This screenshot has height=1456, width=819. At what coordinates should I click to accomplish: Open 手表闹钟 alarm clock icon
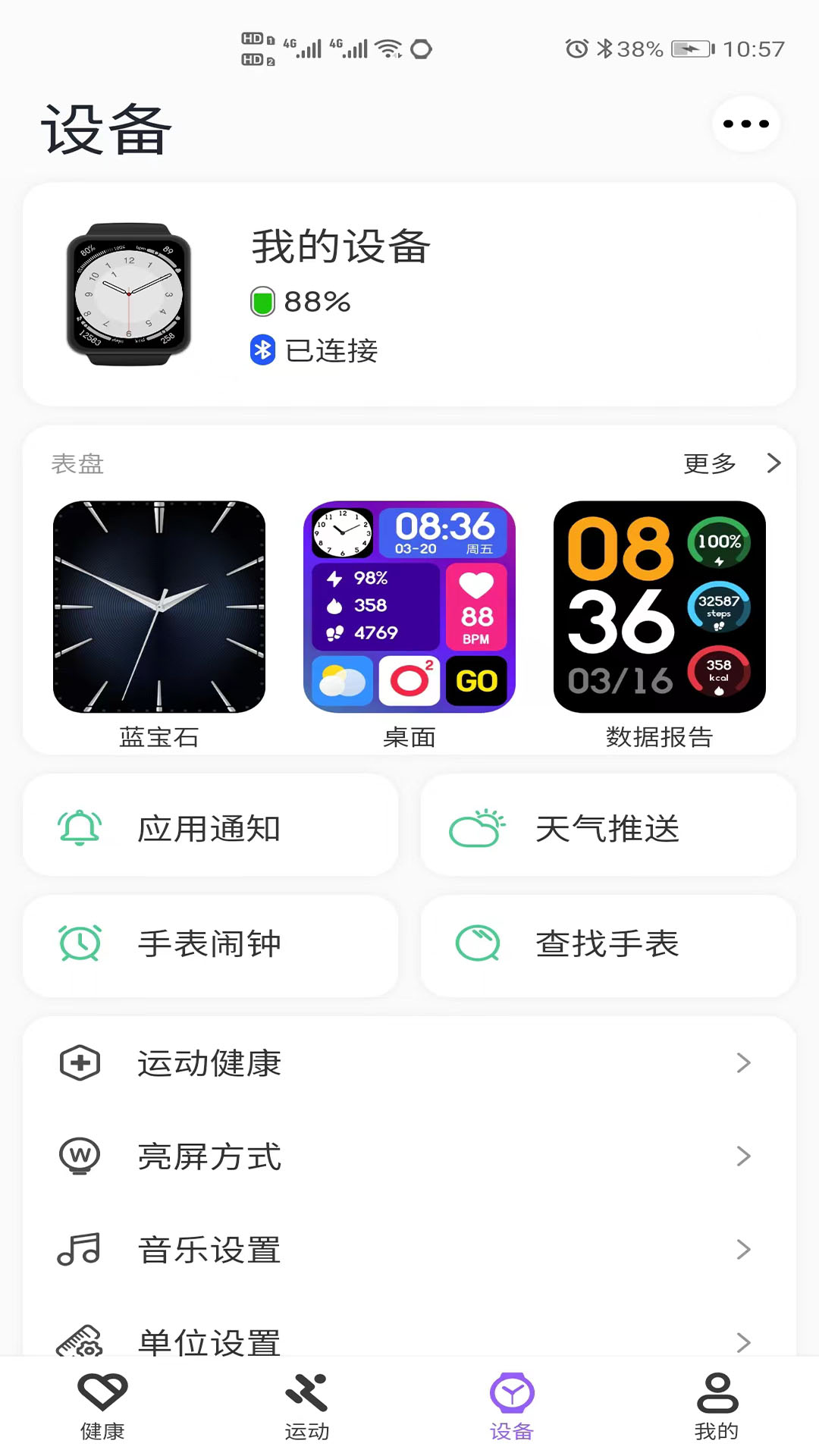(x=78, y=943)
